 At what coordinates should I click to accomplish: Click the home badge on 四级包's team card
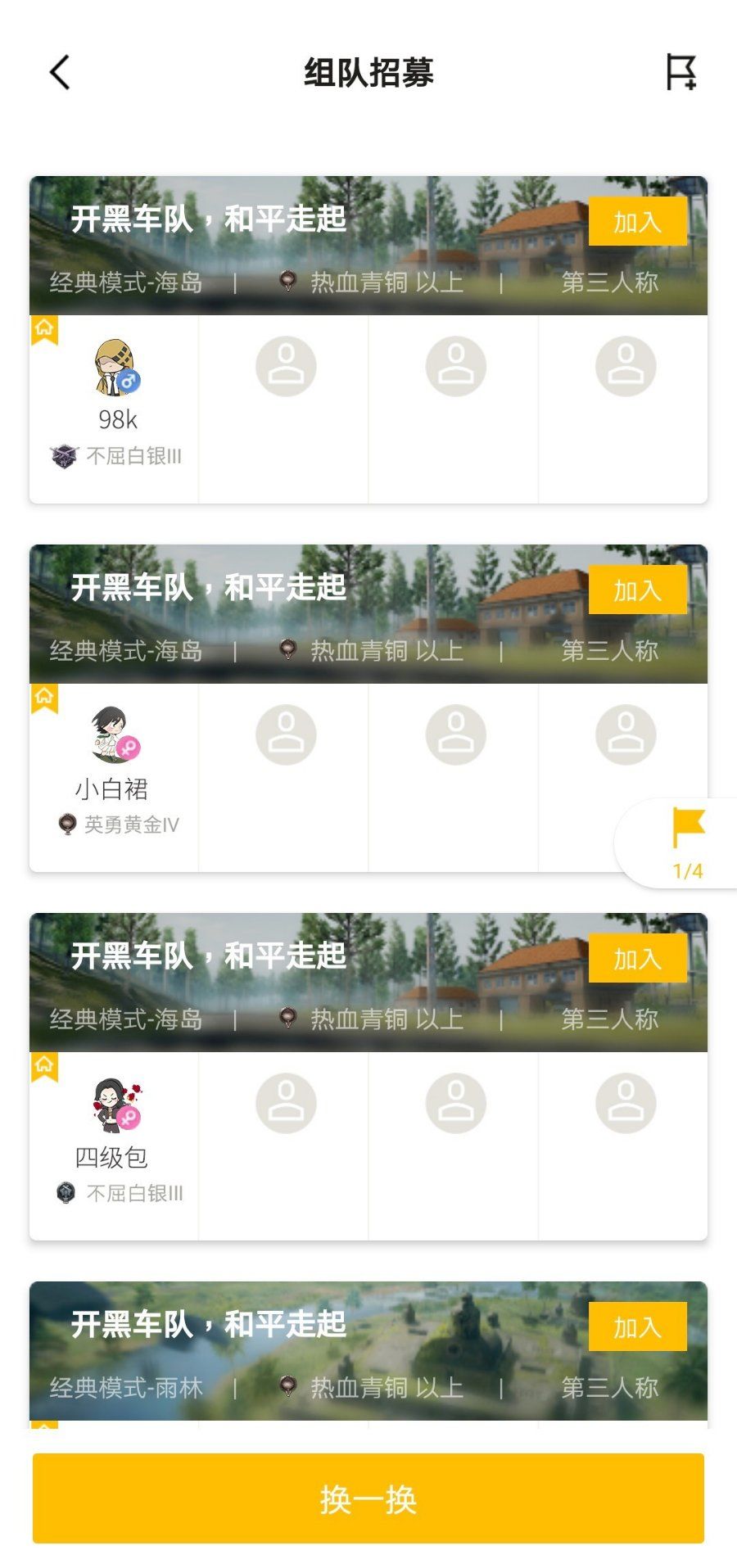pos(45,1064)
